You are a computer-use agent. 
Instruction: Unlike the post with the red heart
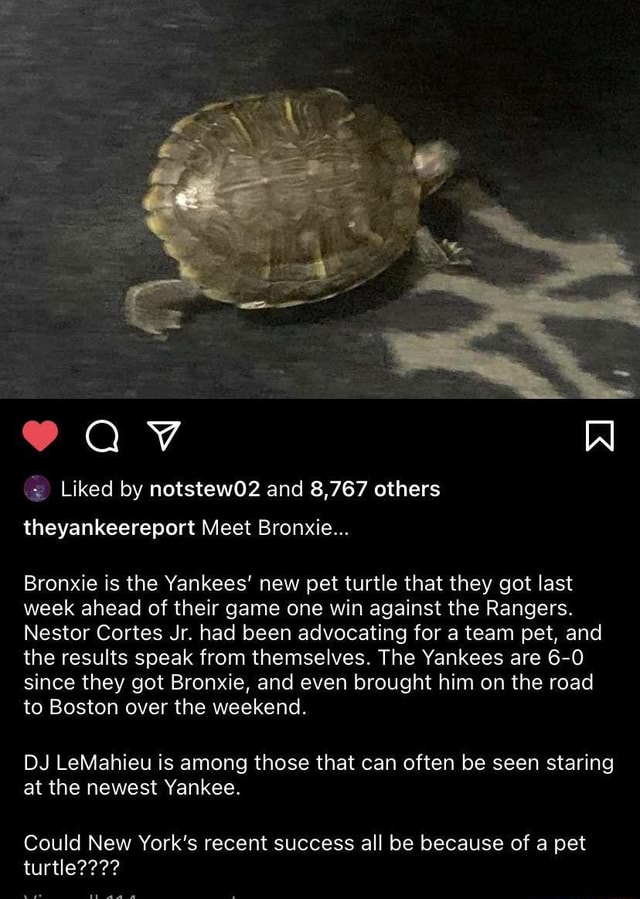pos(41,436)
